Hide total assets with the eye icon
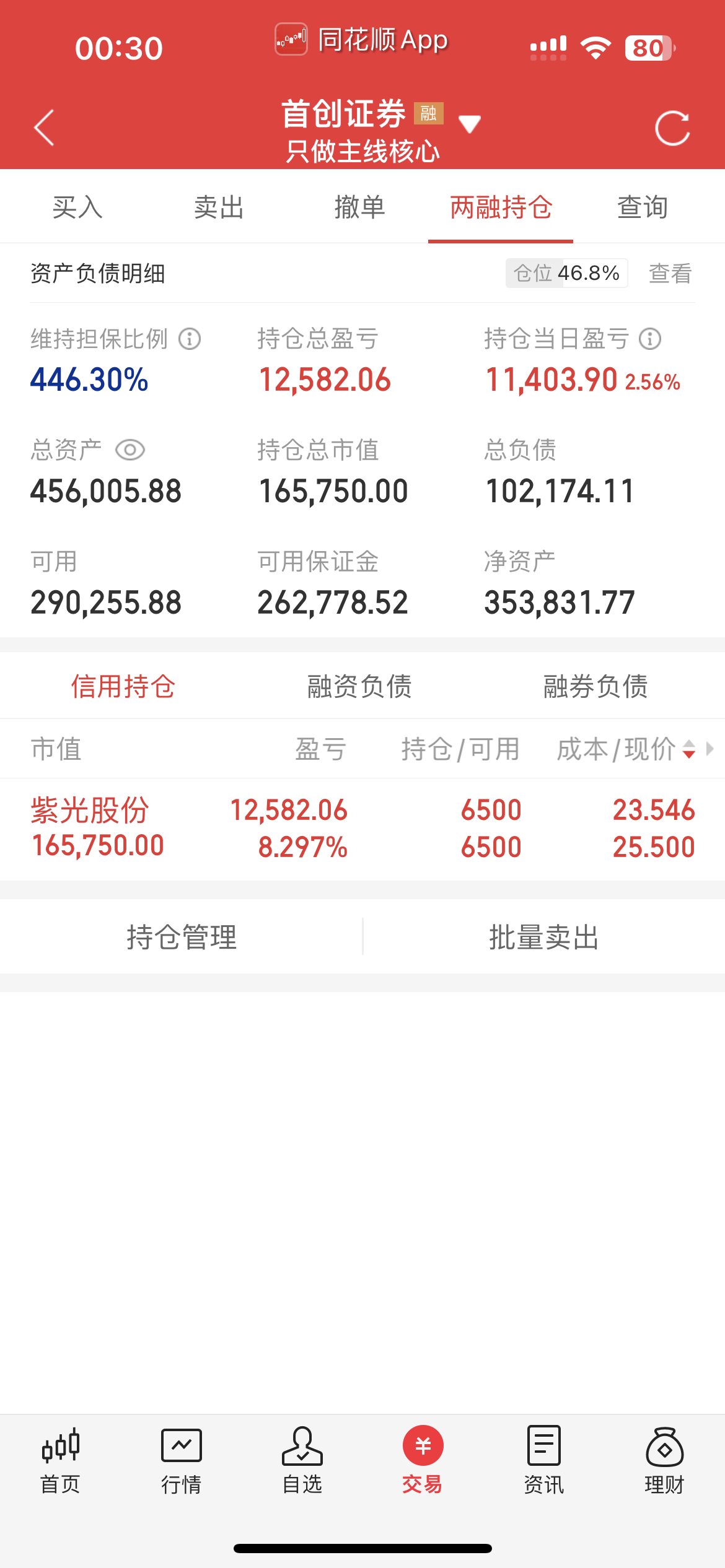Viewport: 725px width, 1568px height. pos(130,450)
